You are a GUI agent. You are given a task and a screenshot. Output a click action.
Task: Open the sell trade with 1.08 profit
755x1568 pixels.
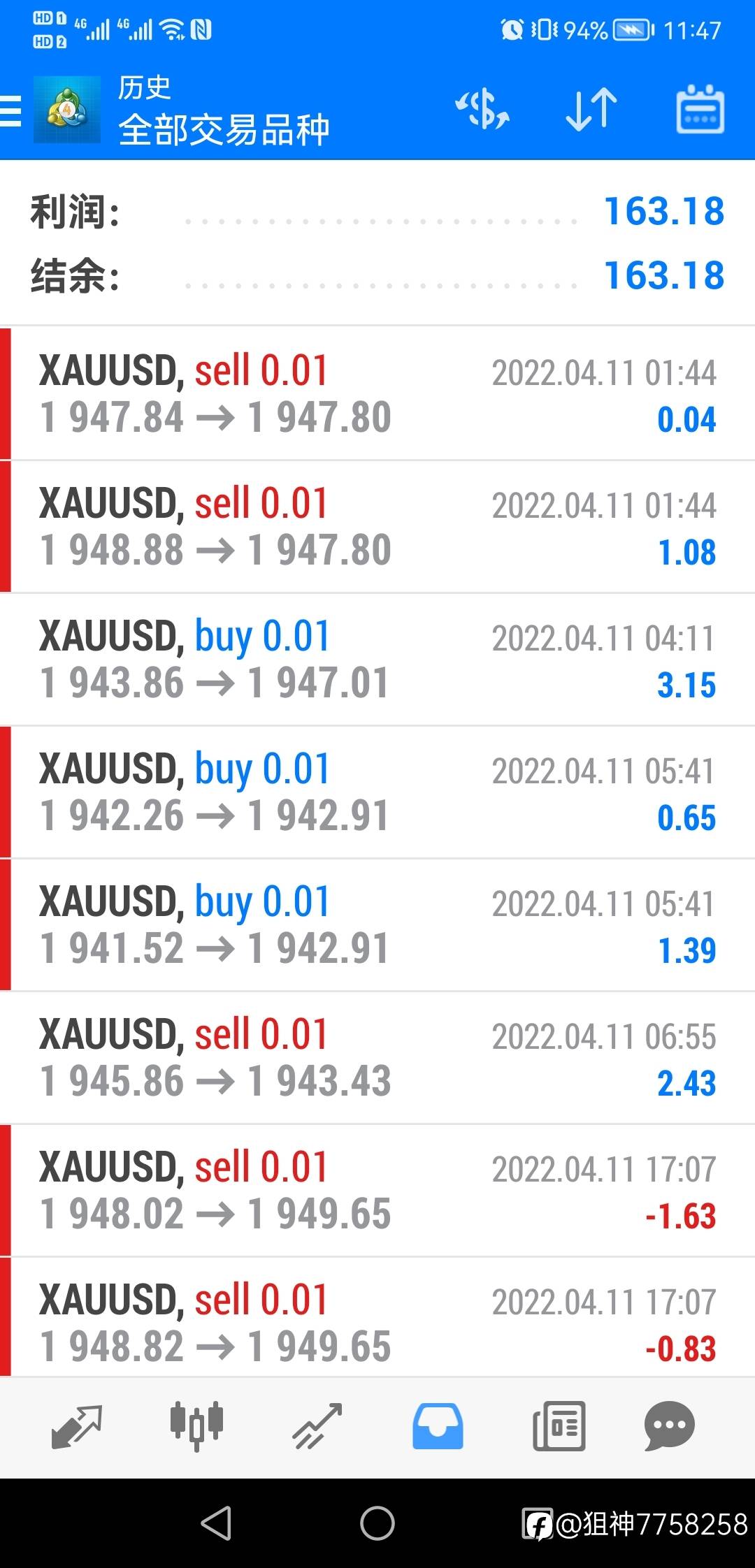[x=377, y=526]
